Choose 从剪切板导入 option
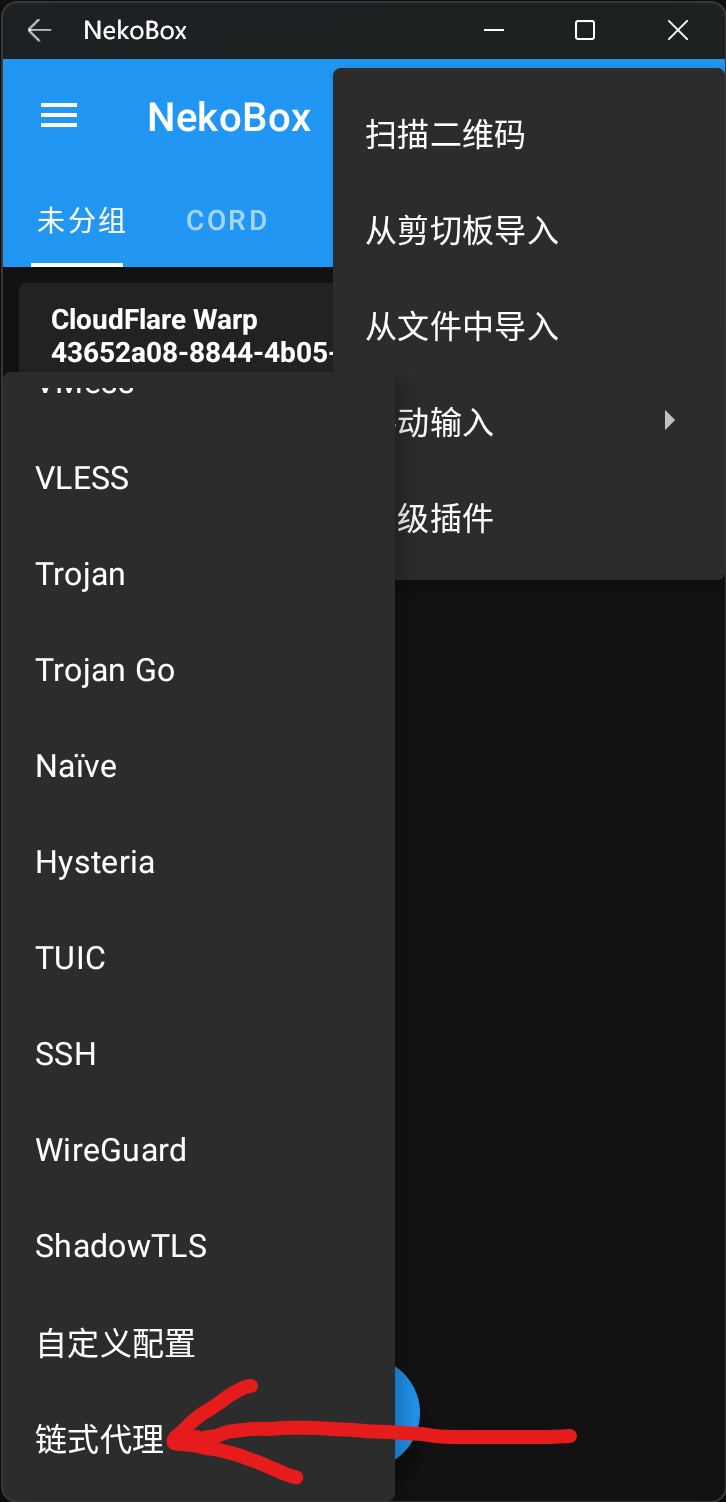Viewport: 726px width, 1502px height. (x=462, y=231)
